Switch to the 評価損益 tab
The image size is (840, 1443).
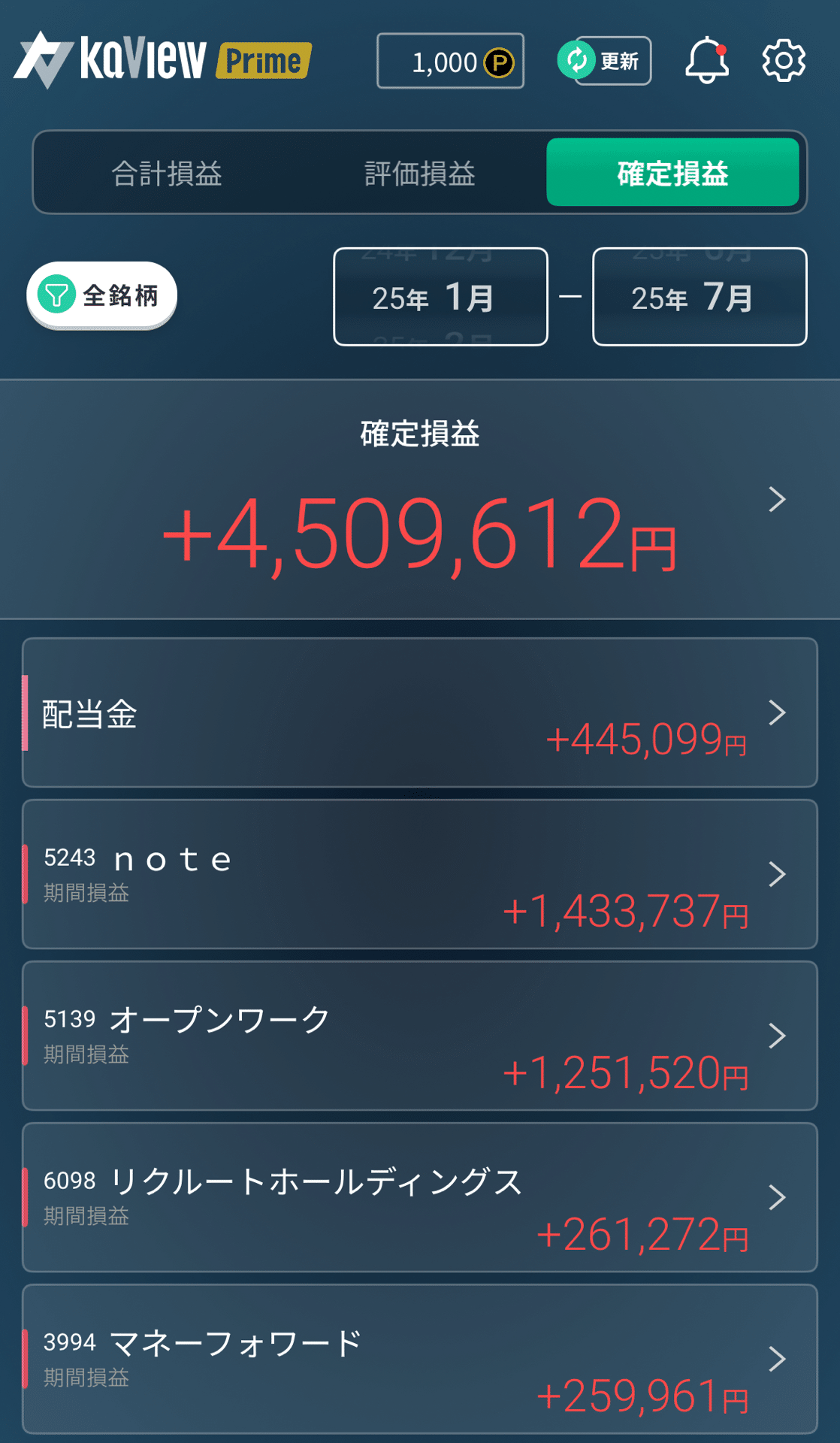[x=419, y=173]
